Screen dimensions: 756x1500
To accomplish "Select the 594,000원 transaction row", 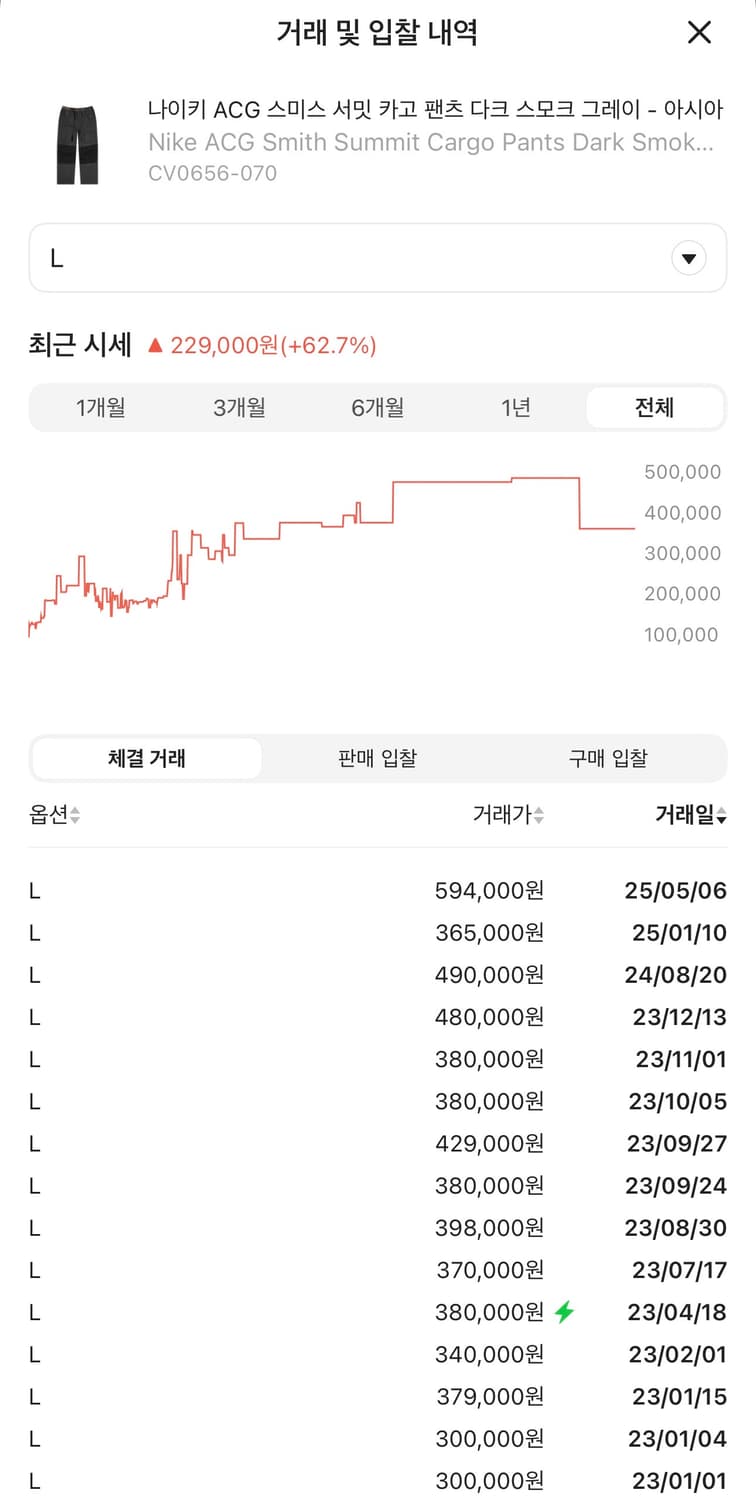I will (377, 890).
